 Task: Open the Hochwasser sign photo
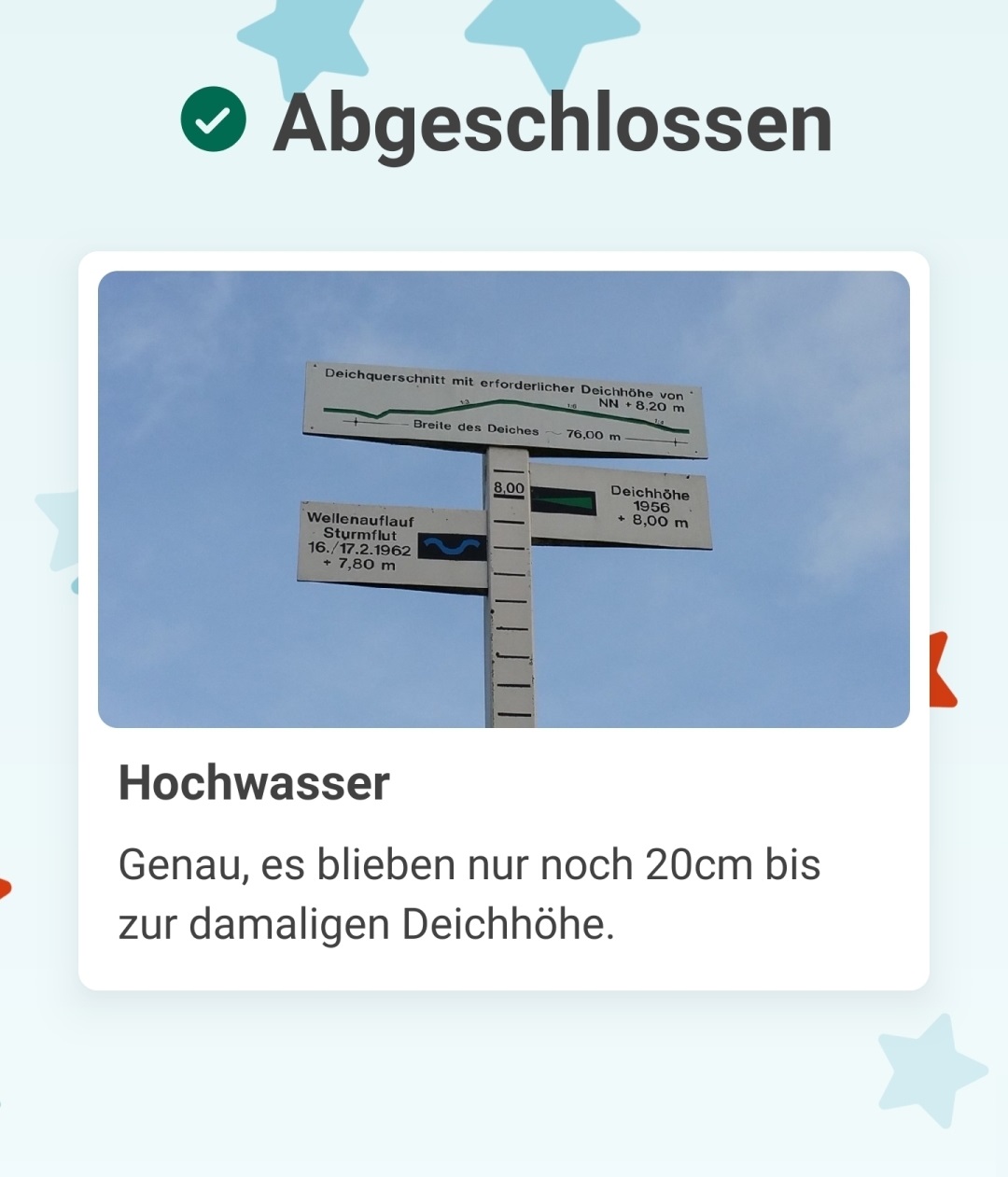504,498
